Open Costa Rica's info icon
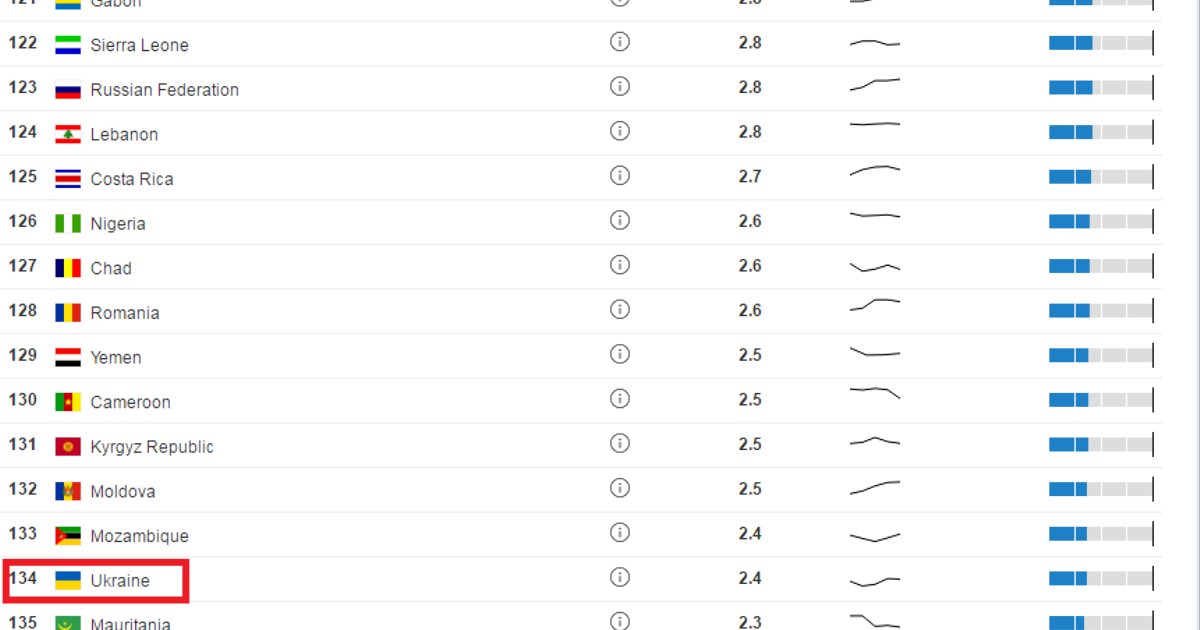This screenshot has width=1200, height=630. coord(620,176)
